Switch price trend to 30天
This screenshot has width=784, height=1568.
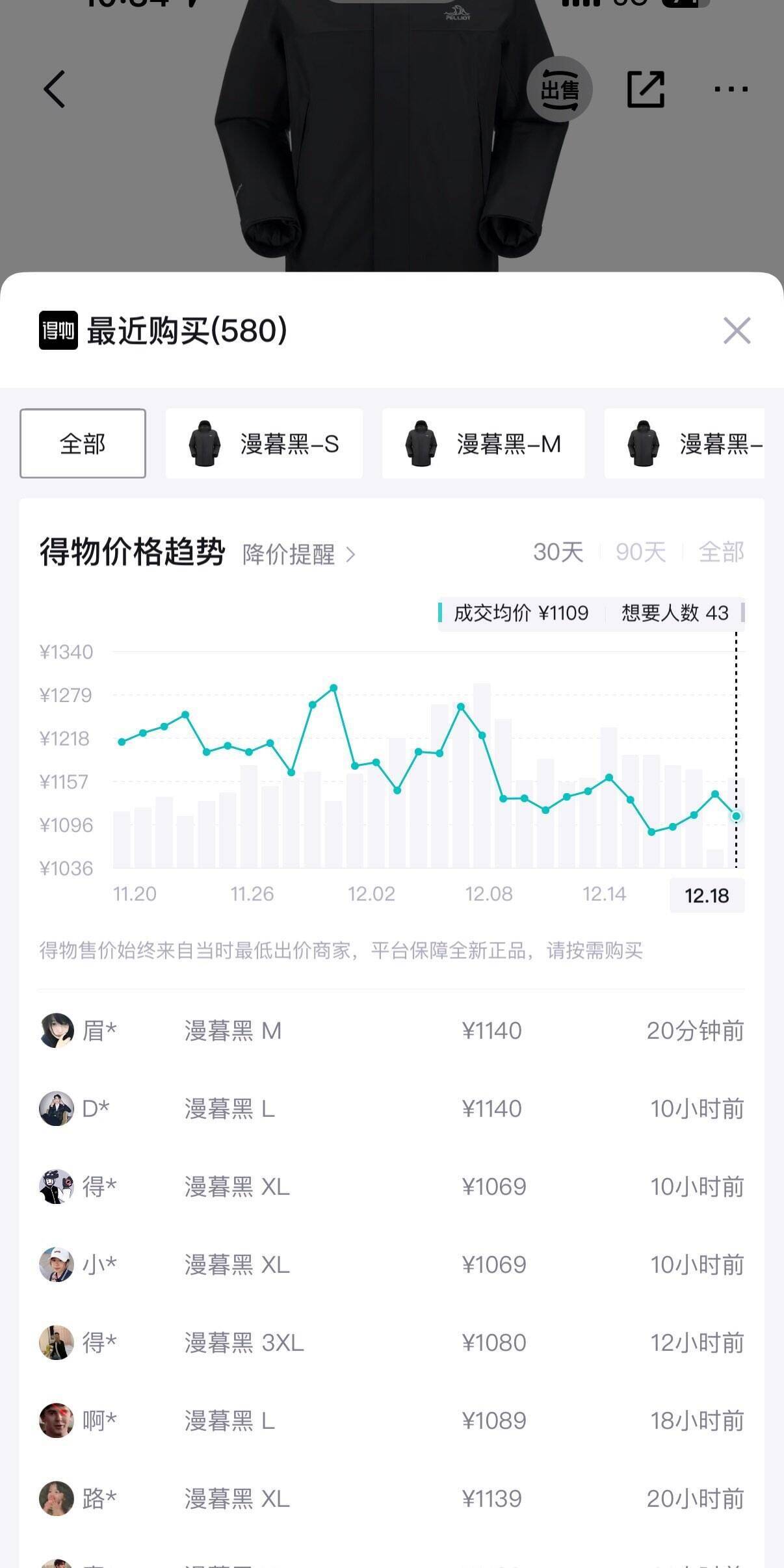click(x=558, y=552)
